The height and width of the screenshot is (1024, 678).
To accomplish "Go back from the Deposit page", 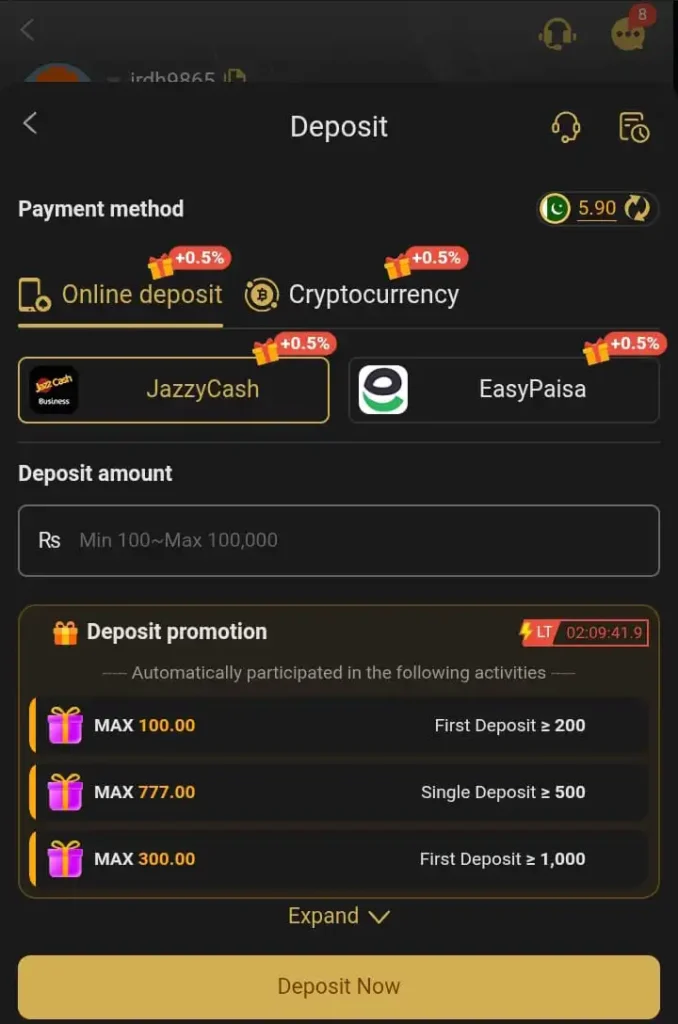I will [x=30, y=123].
